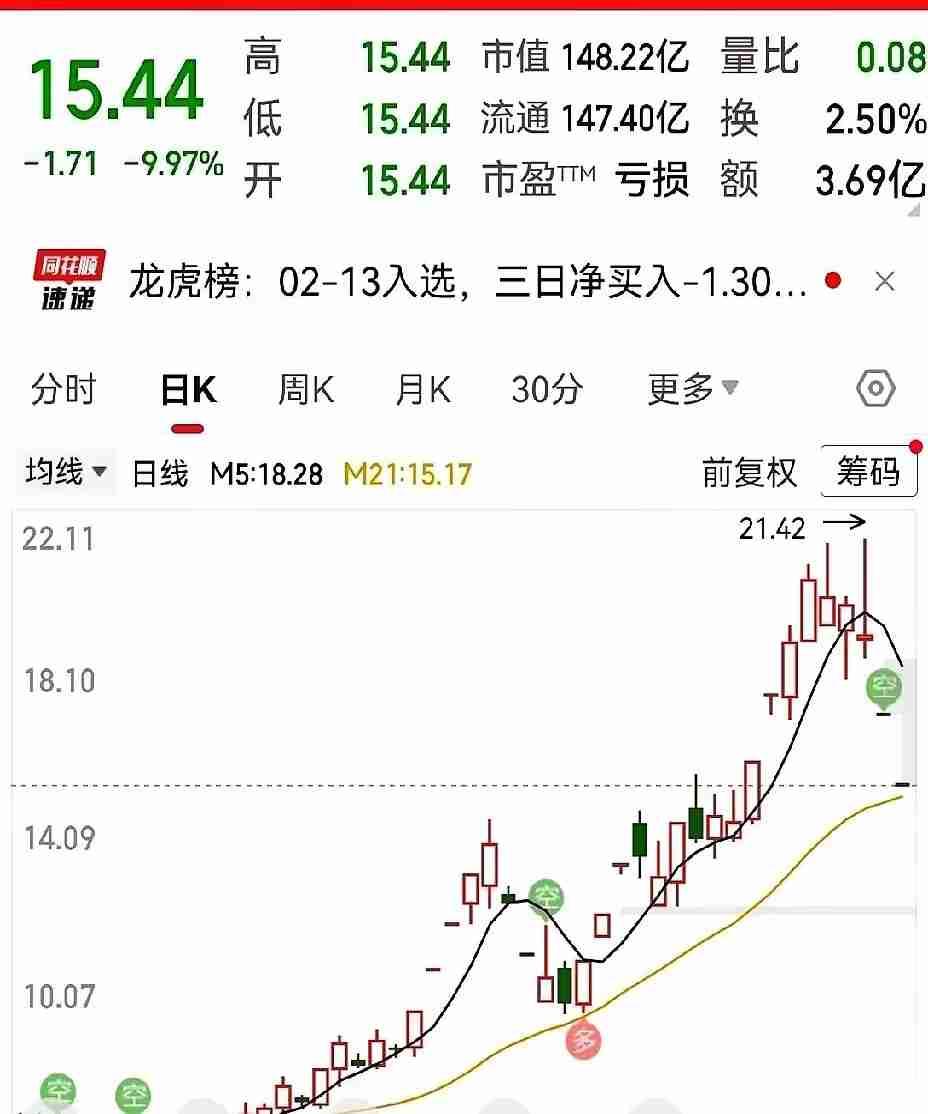The height and width of the screenshot is (1114, 928).
Task: Expand the 均线 dropdown
Action: tap(64, 473)
